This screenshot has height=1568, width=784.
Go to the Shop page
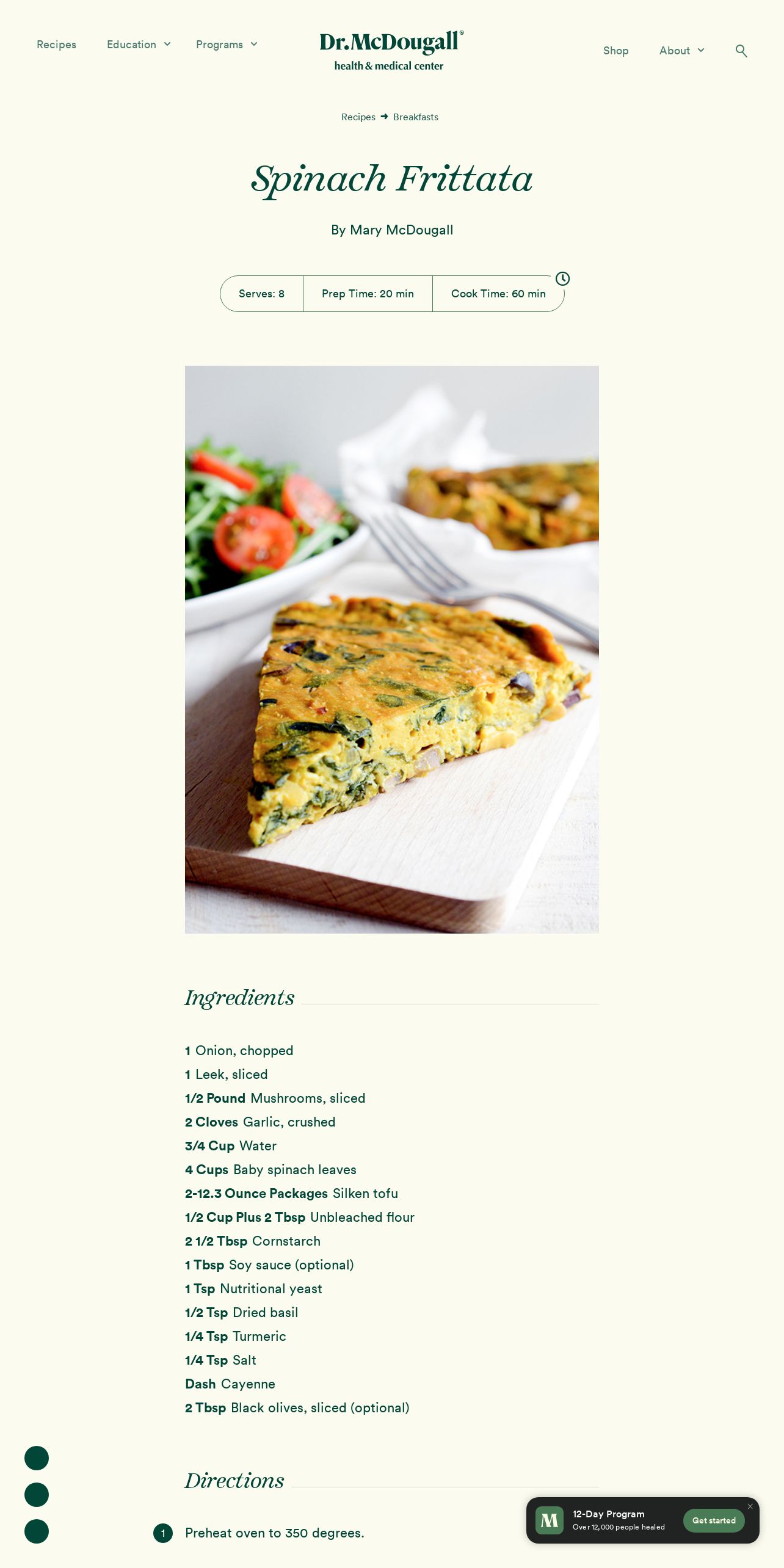point(615,51)
